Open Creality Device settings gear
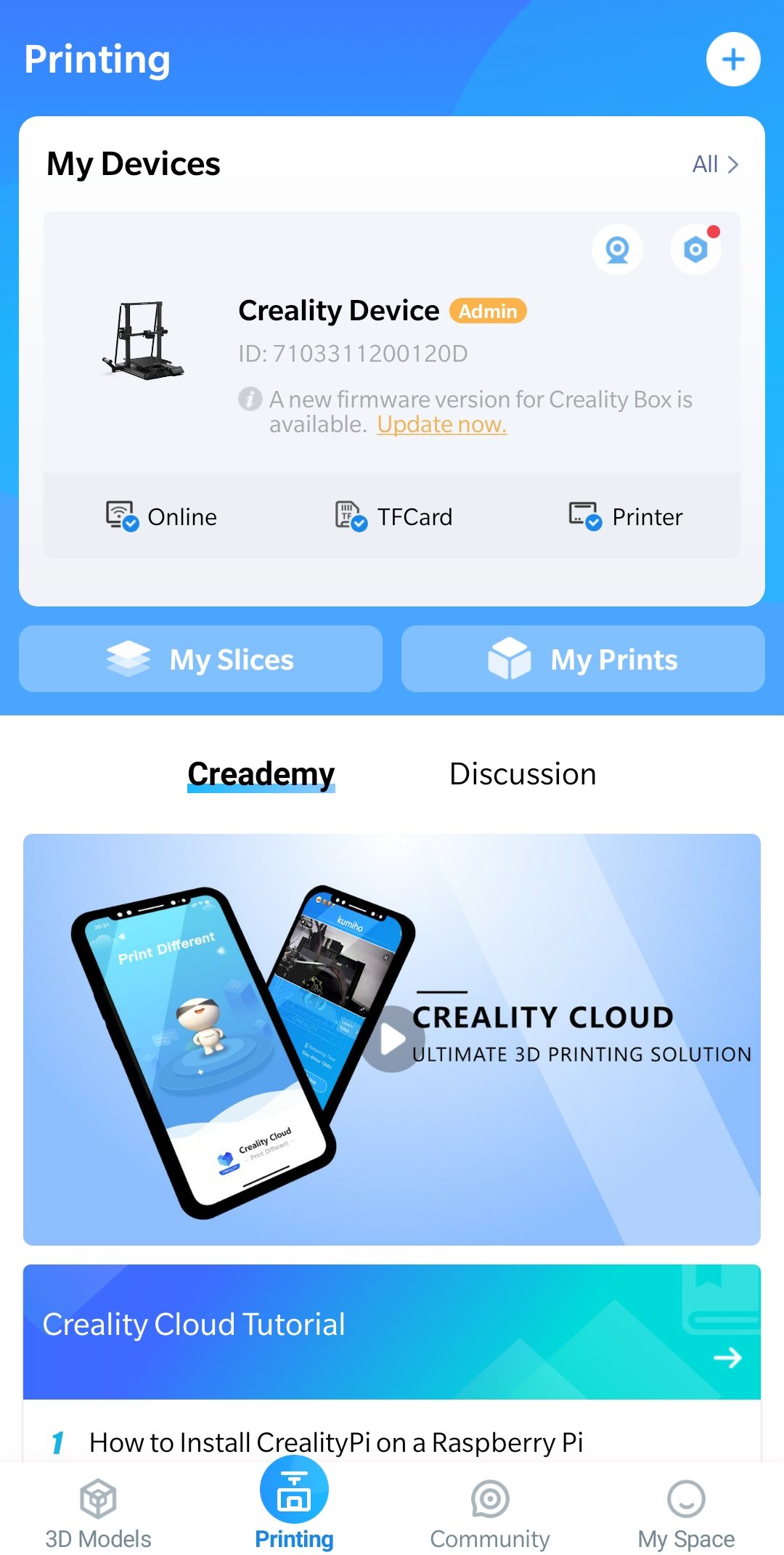 695,250
